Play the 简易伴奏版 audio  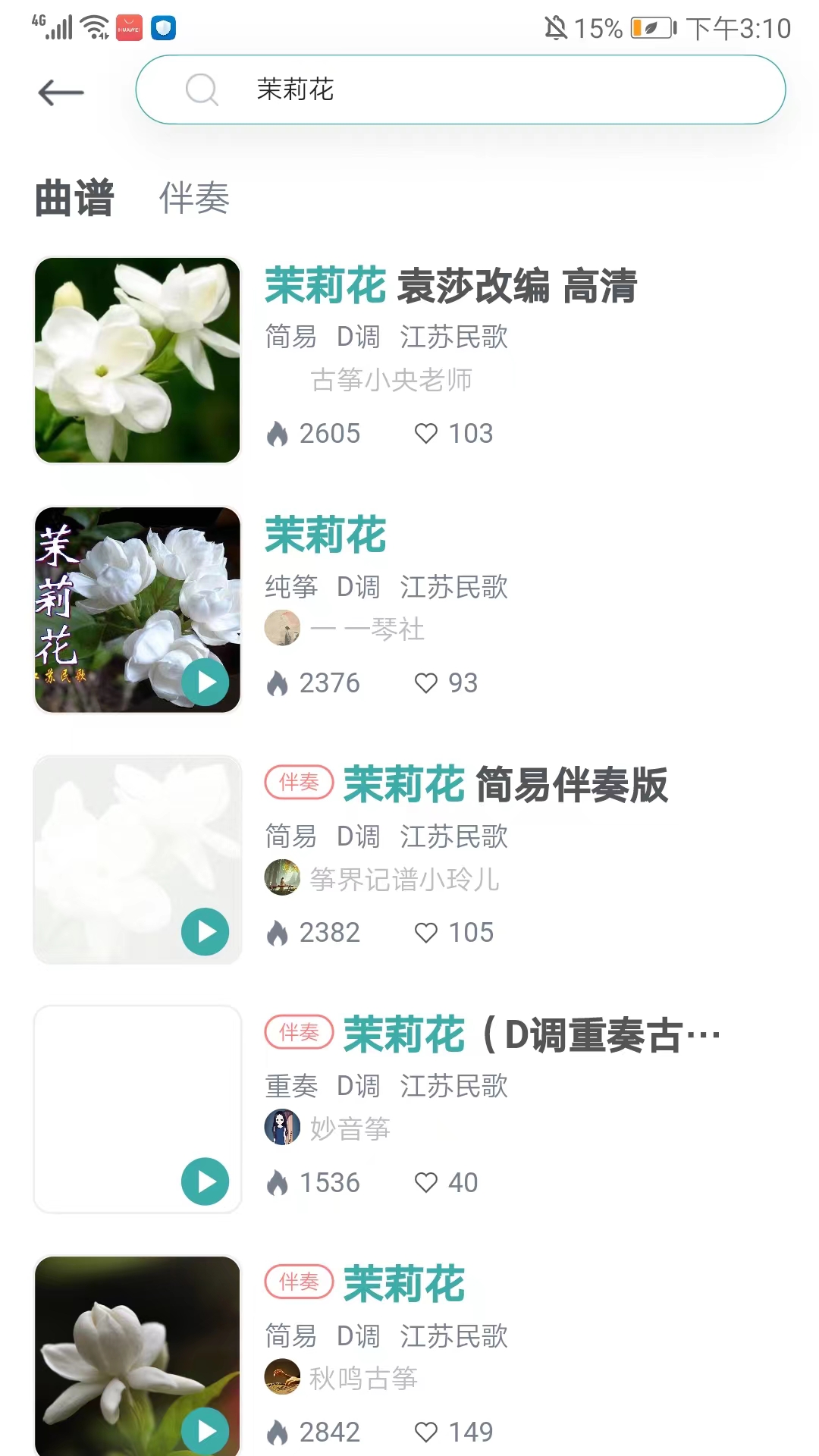[203, 933]
